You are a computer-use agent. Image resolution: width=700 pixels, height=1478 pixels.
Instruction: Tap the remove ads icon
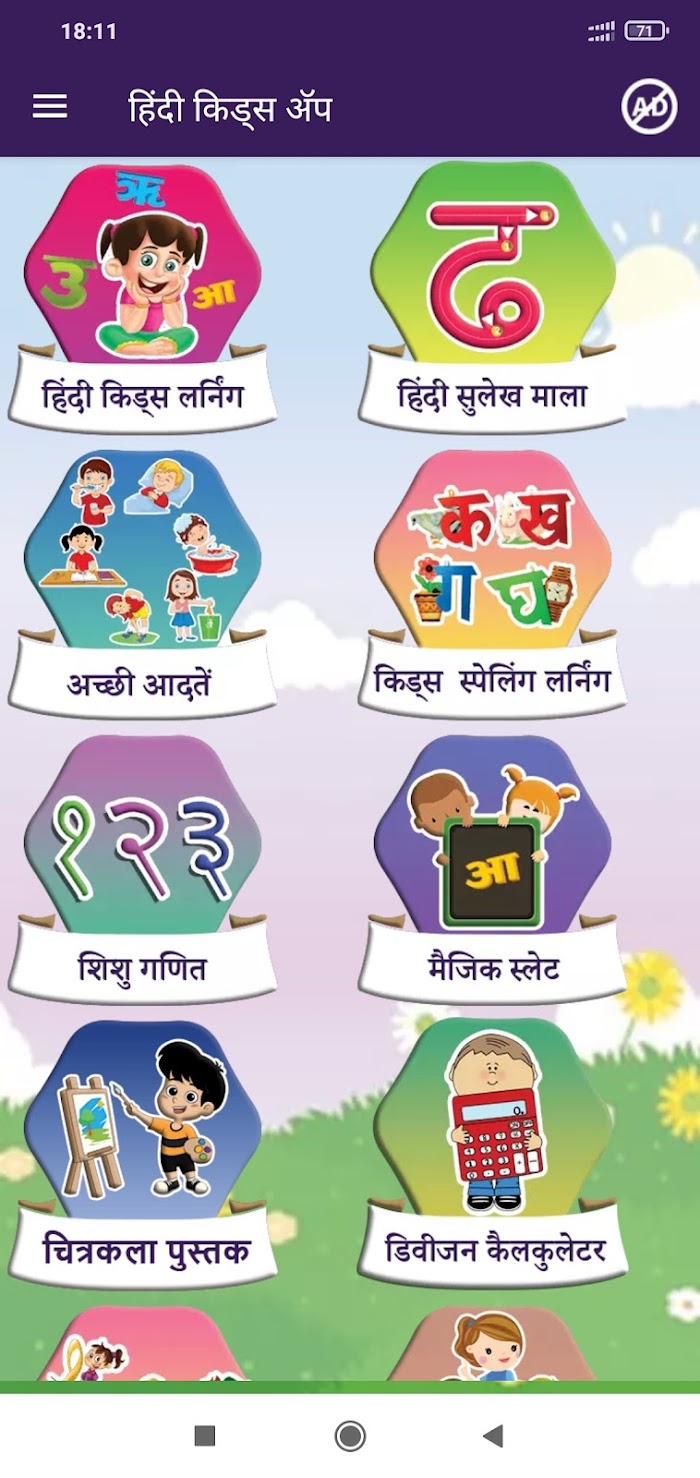[x=650, y=106]
